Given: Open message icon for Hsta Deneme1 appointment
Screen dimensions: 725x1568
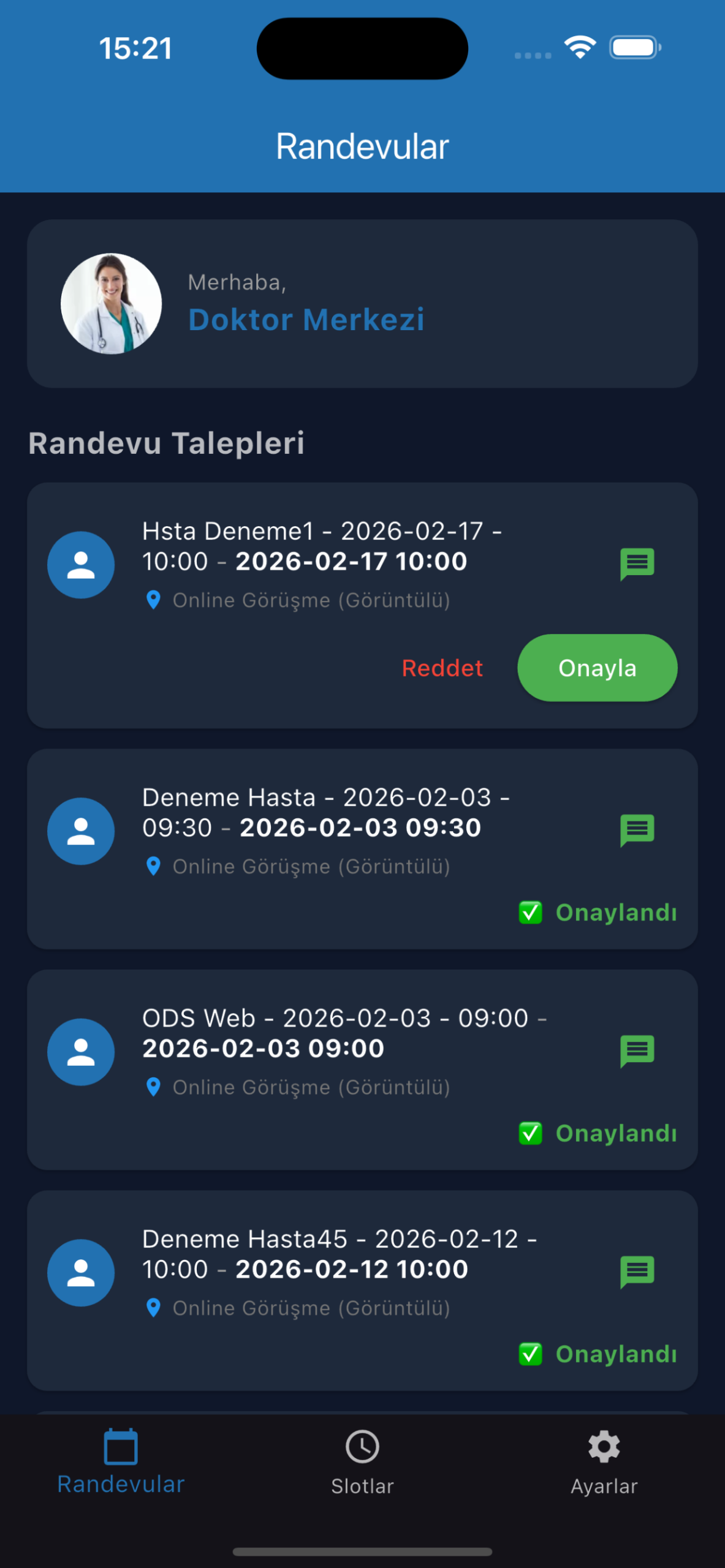Looking at the screenshot, I should pyautogui.click(x=637, y=563).
